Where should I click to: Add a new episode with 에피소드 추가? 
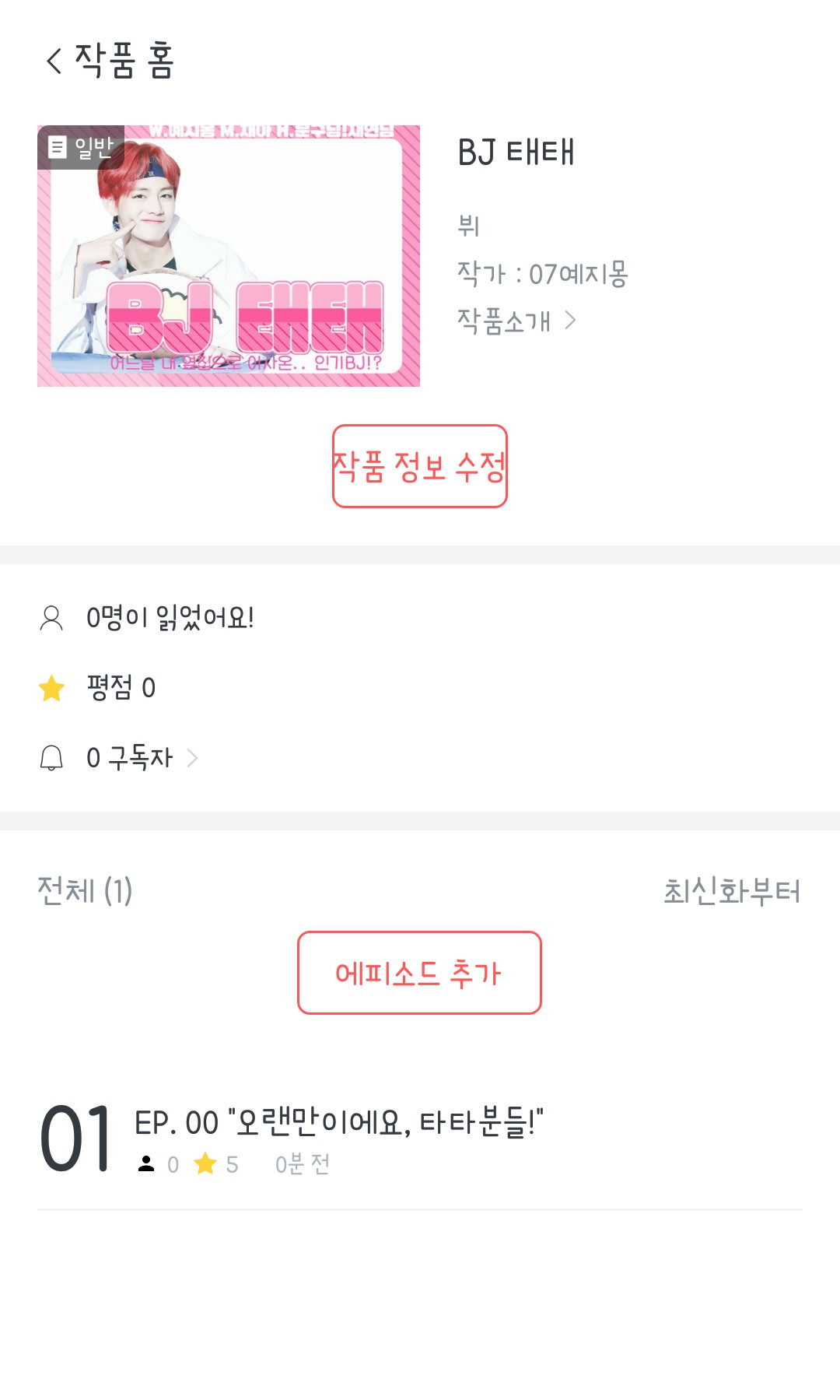point(419,973)
